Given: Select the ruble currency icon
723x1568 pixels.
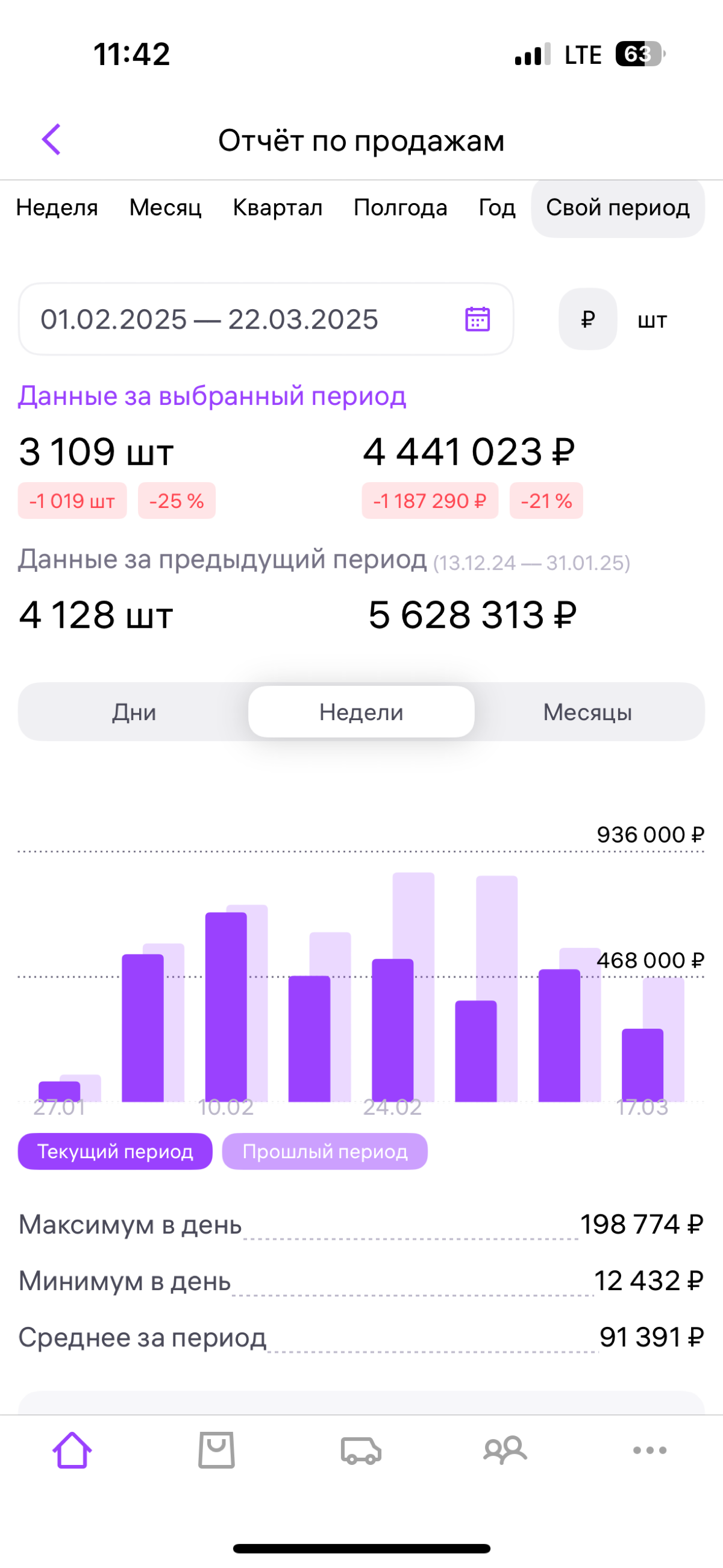Looking at the screenshot, I should coord(587,319).
